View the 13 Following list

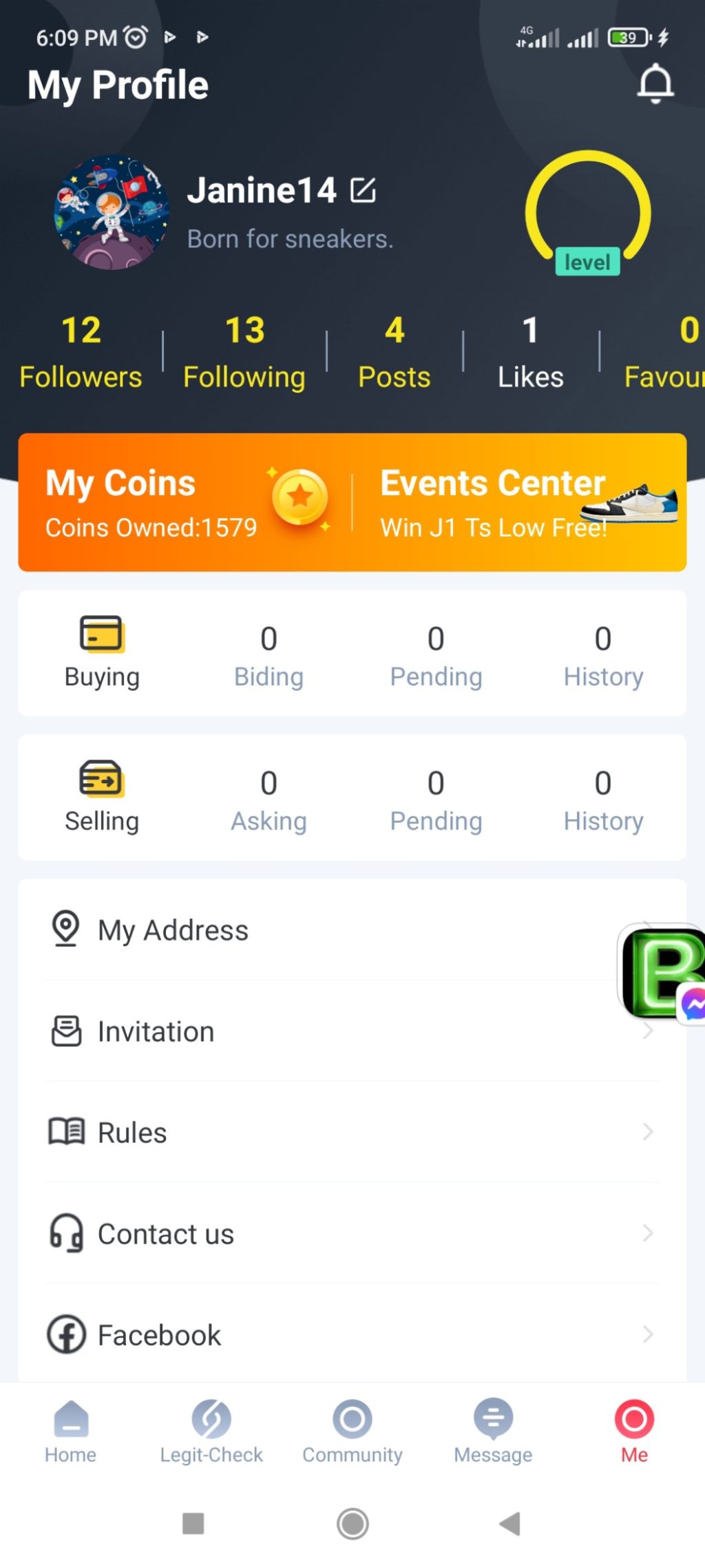pyautogui.click(x=244, y=353)
